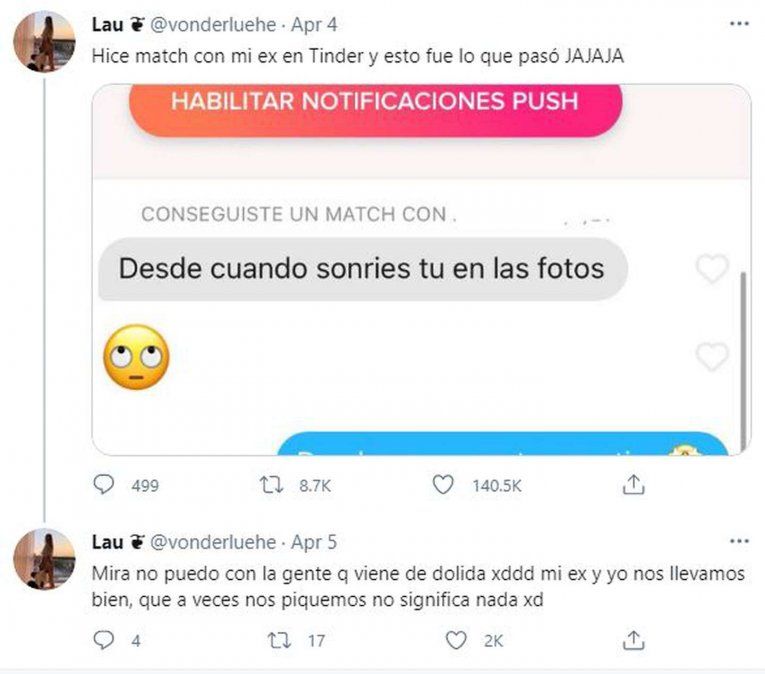
Task: Open the Apr 5 timestamp link
Action: pos(313,541)
